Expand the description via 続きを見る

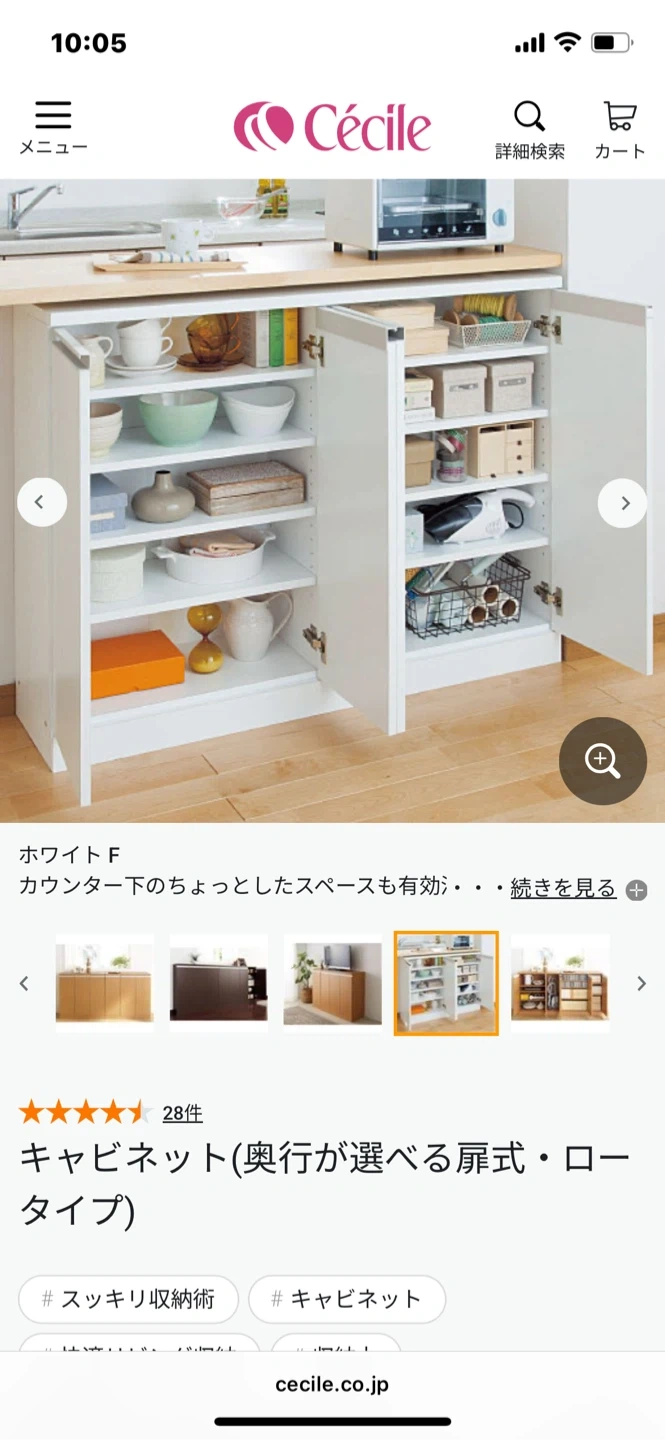point(563,887)
